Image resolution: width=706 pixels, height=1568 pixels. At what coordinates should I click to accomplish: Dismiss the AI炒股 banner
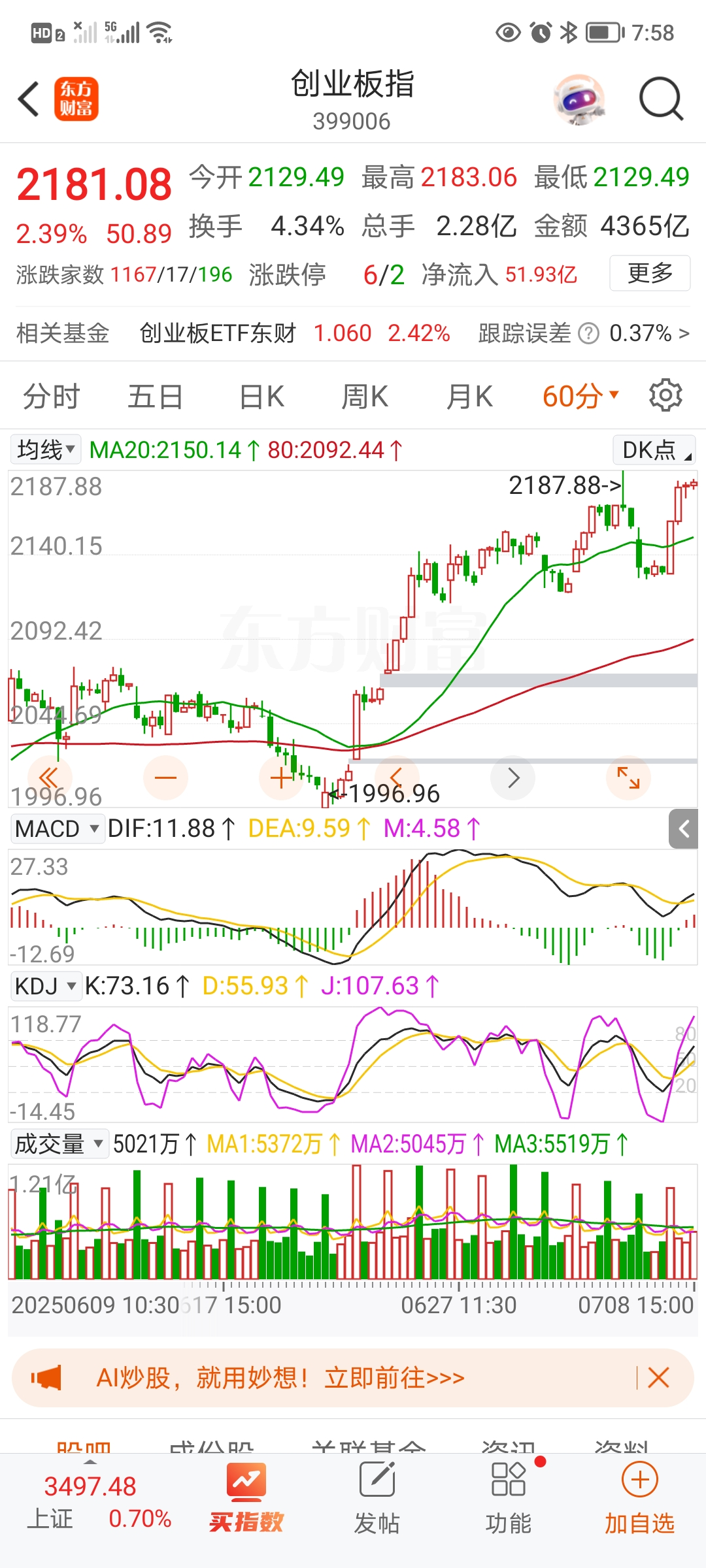pyautogui.click(x=658, y=1378)
